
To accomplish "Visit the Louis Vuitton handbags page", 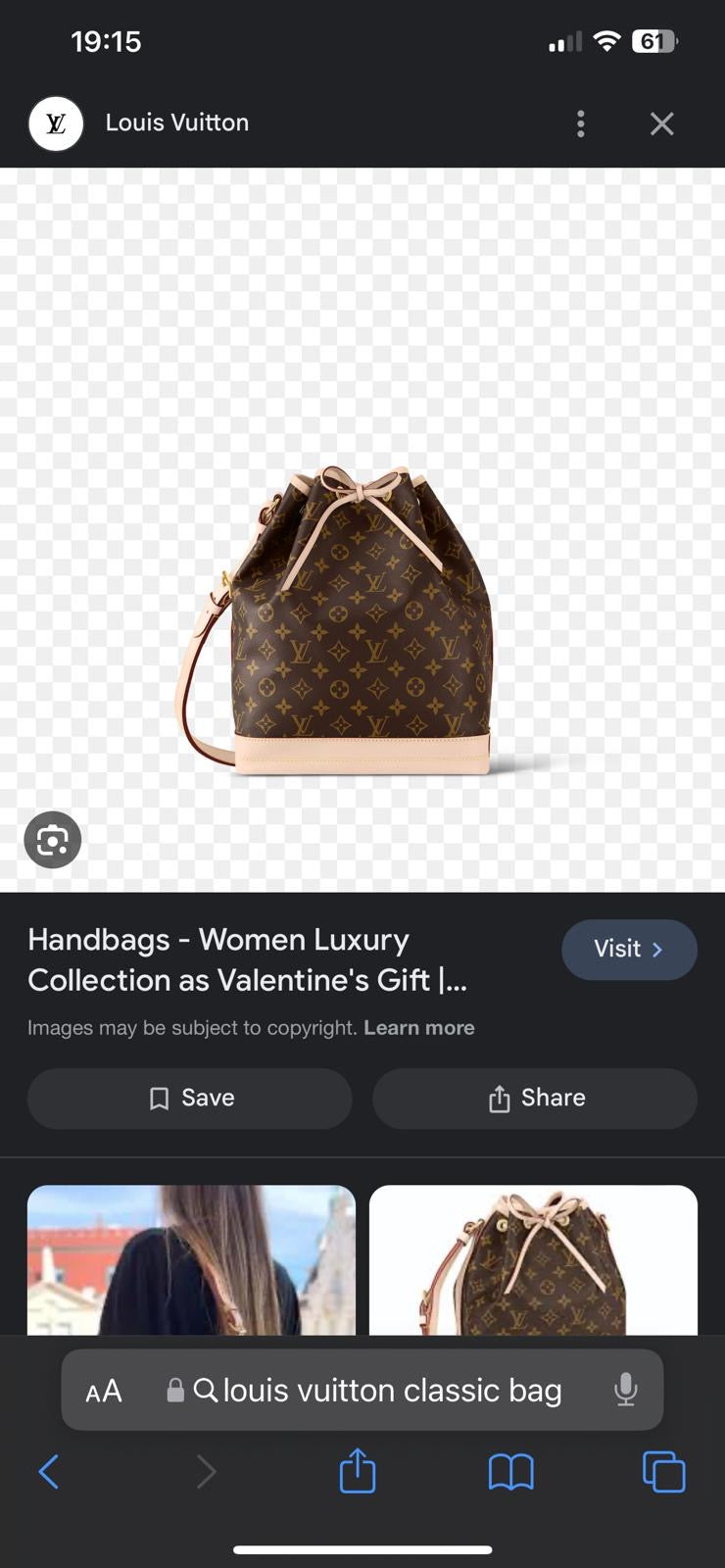I will 629,949.
